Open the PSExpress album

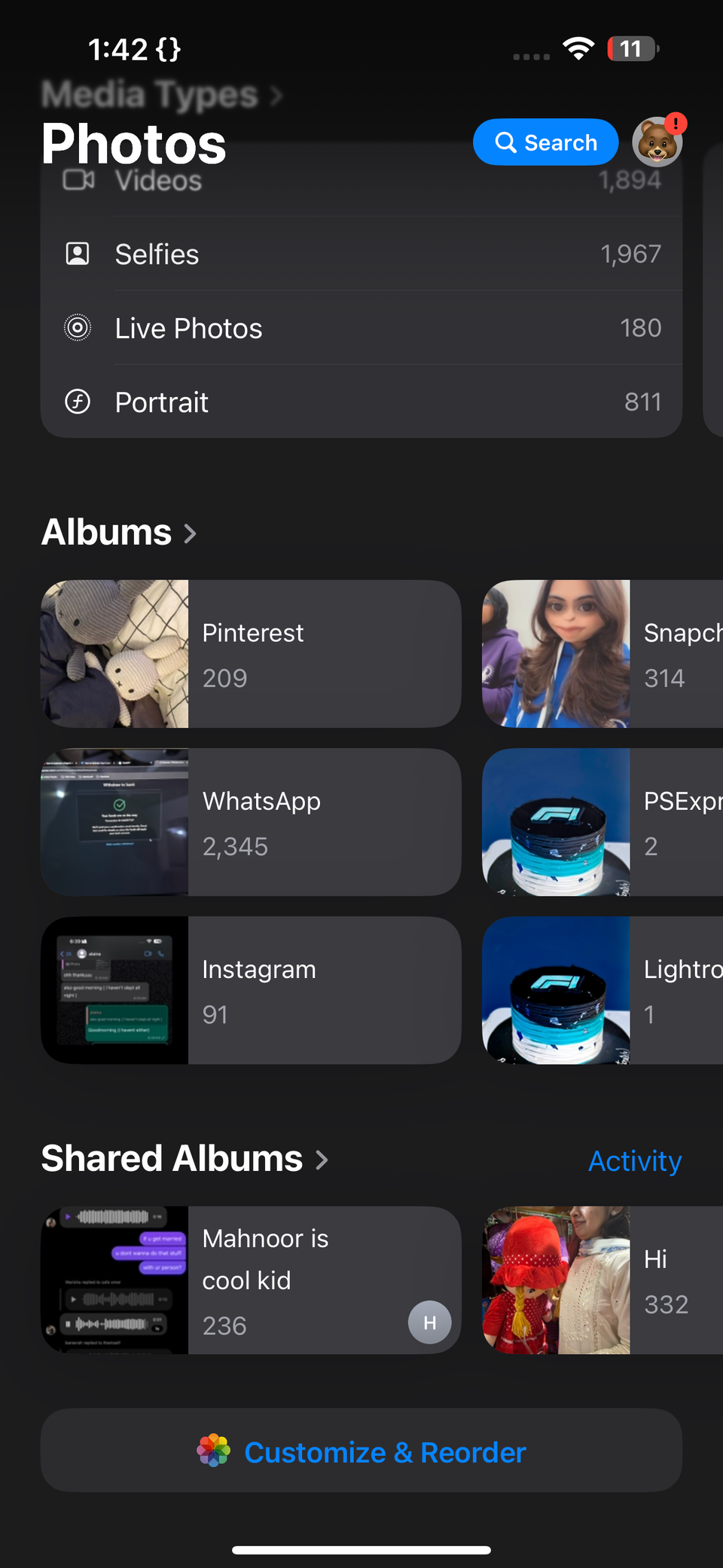pos(602,822)
